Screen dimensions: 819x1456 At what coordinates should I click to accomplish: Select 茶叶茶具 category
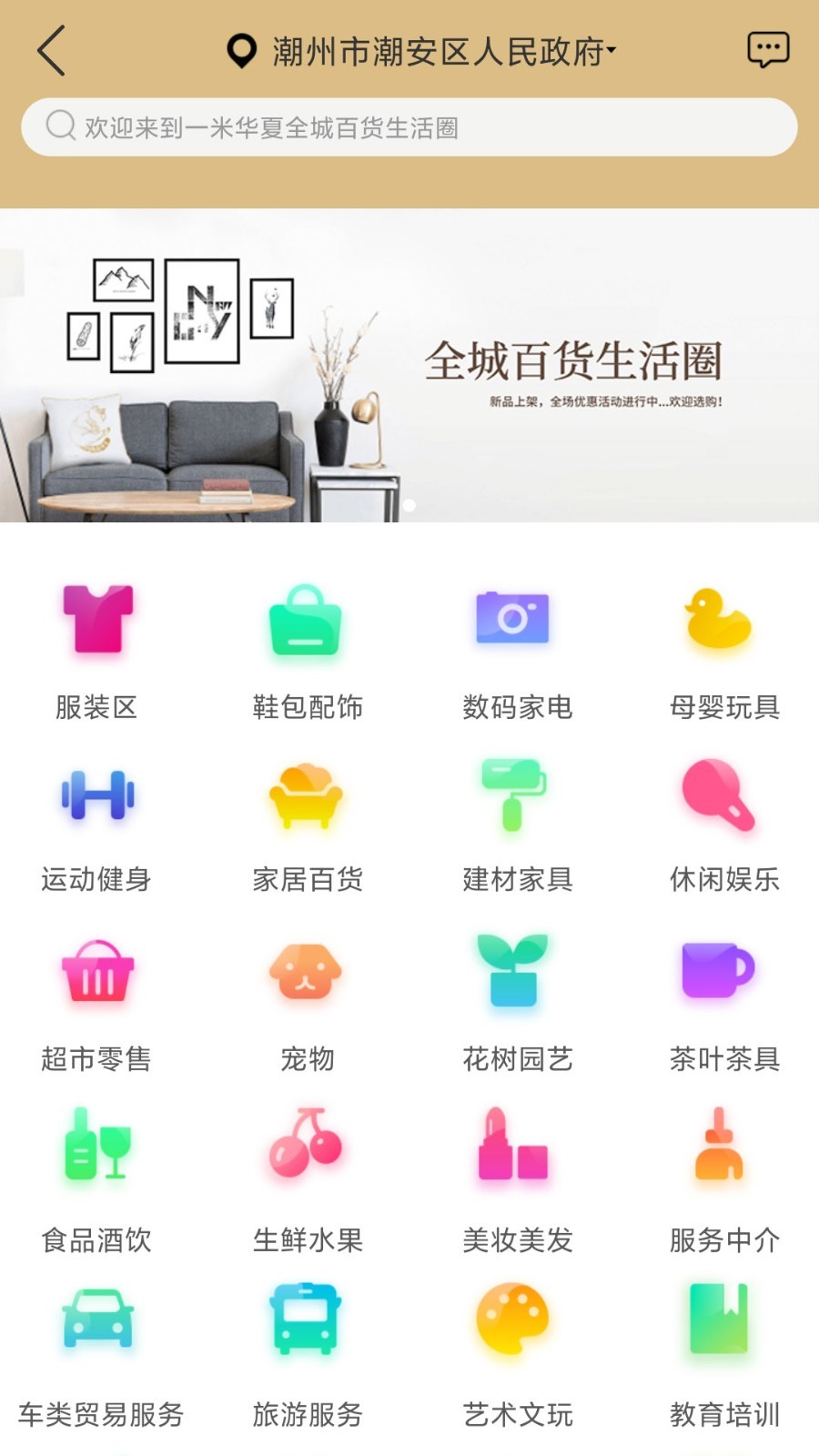point(723,1001)
